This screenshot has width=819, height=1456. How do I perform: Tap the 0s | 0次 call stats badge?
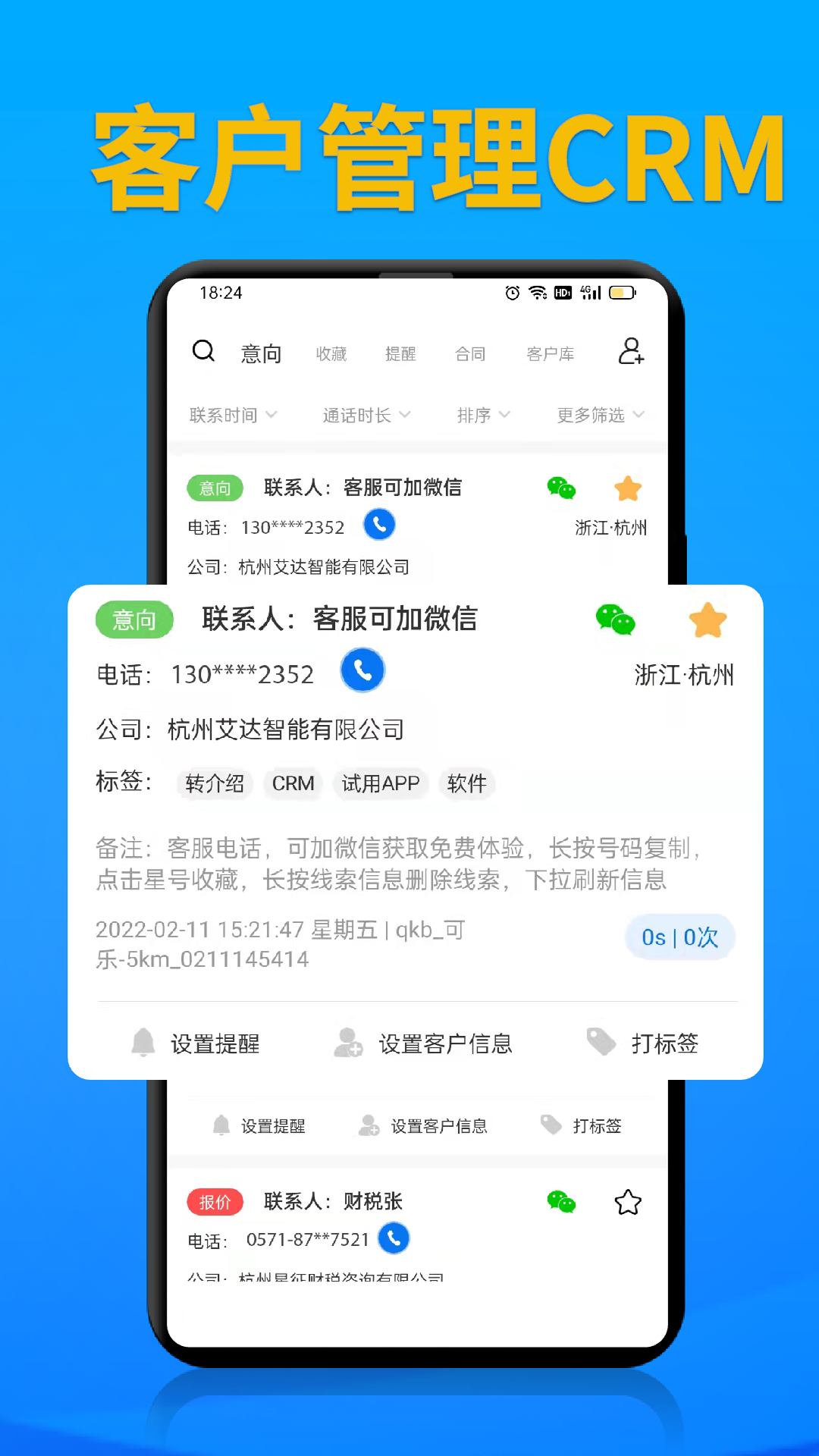(679, 937)
